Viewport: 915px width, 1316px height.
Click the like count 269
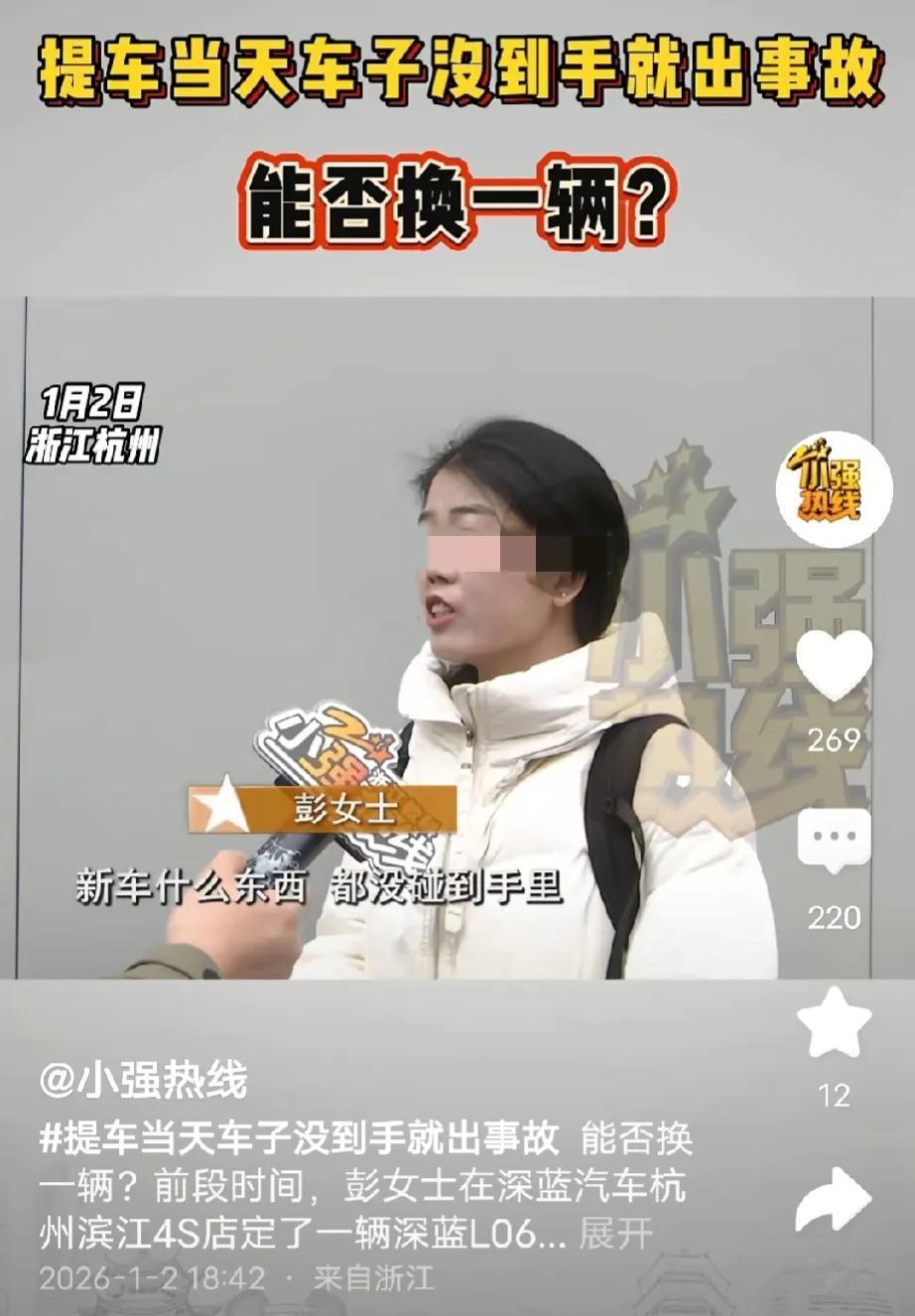click(x=836, y=739)
